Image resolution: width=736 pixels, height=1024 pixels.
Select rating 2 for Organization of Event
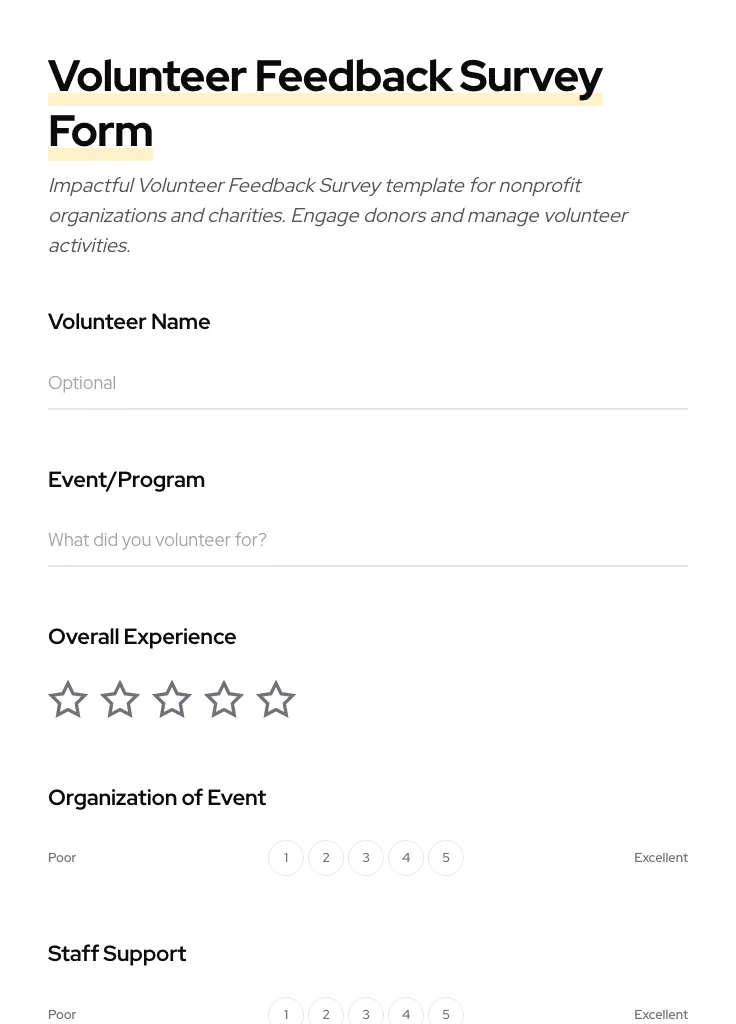click(x=326, y=857)
